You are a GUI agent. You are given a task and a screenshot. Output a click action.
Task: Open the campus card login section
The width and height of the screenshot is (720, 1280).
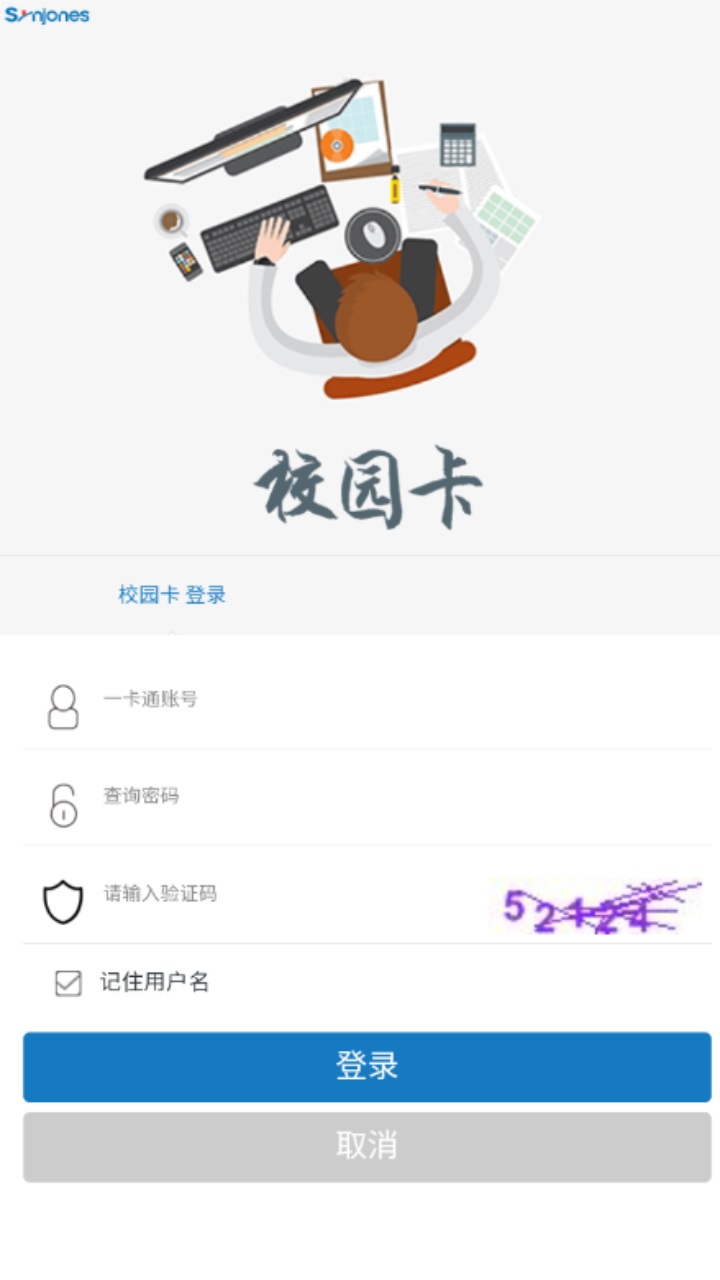(x=172, y=593)
